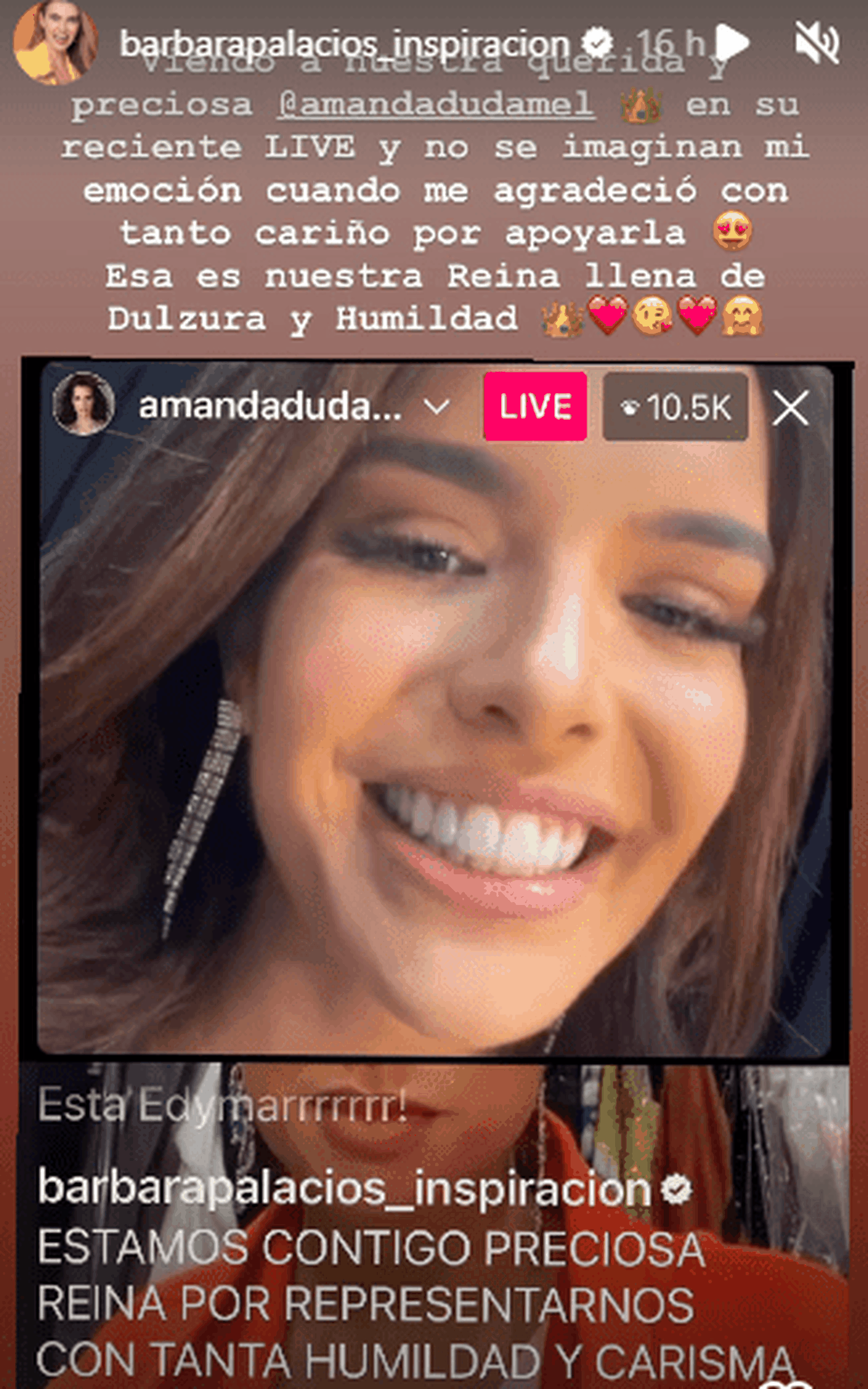868x1389 pixels.
Task: Open the @amandadudamel mention
Action: (436, 105)
